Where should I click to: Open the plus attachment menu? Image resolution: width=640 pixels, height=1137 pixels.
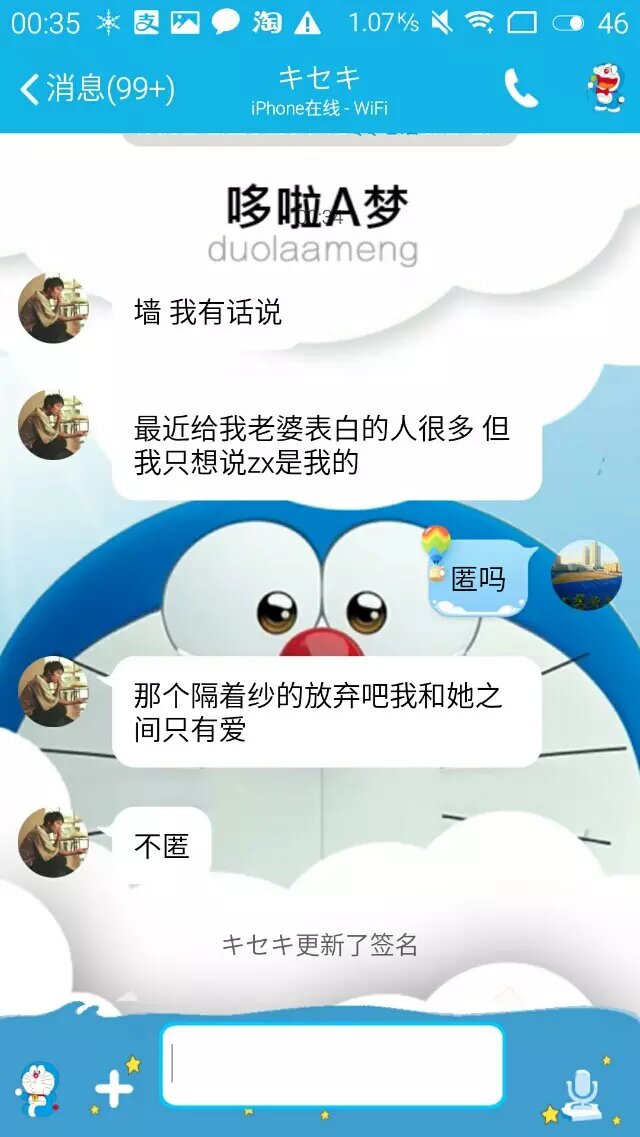pos(114,1088)
